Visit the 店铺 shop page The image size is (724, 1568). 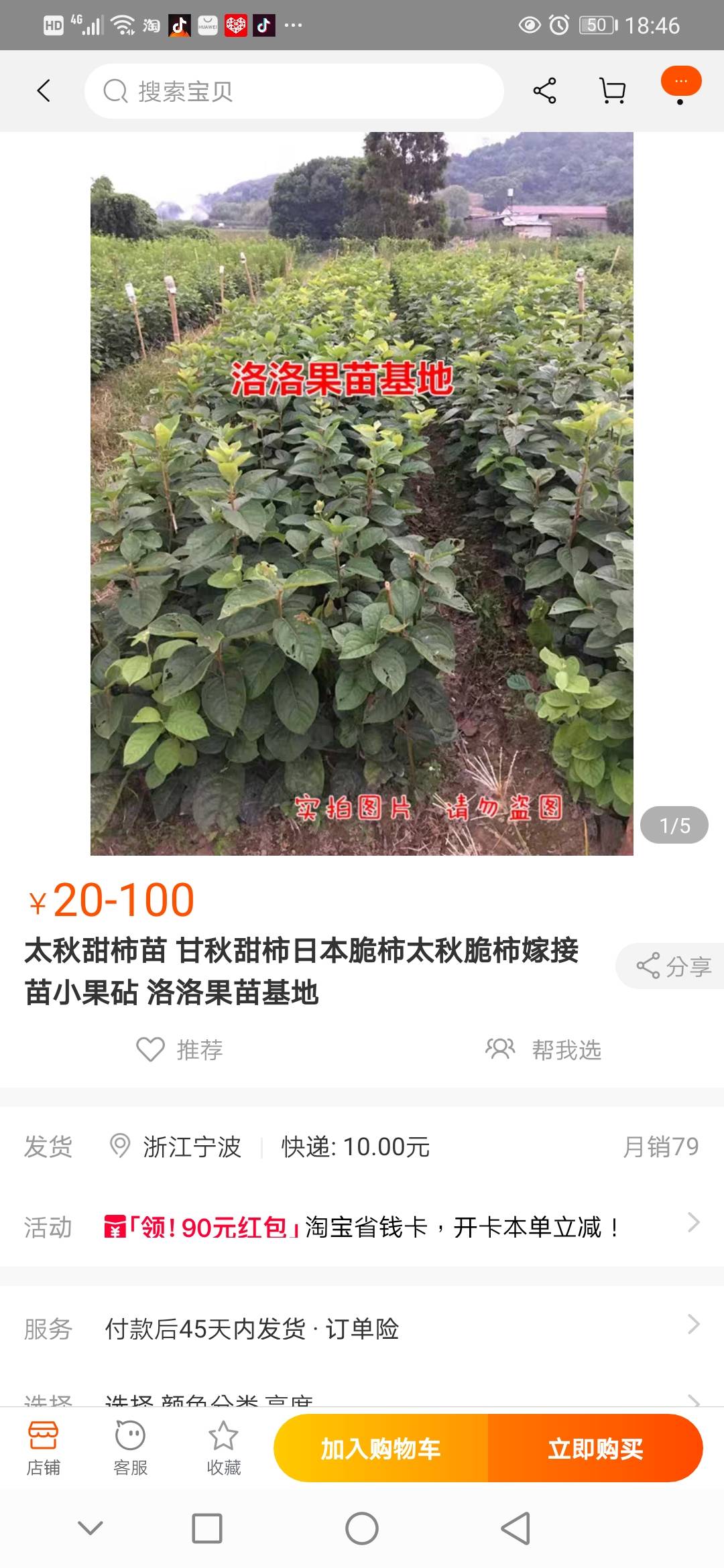tap(44, 1449)
